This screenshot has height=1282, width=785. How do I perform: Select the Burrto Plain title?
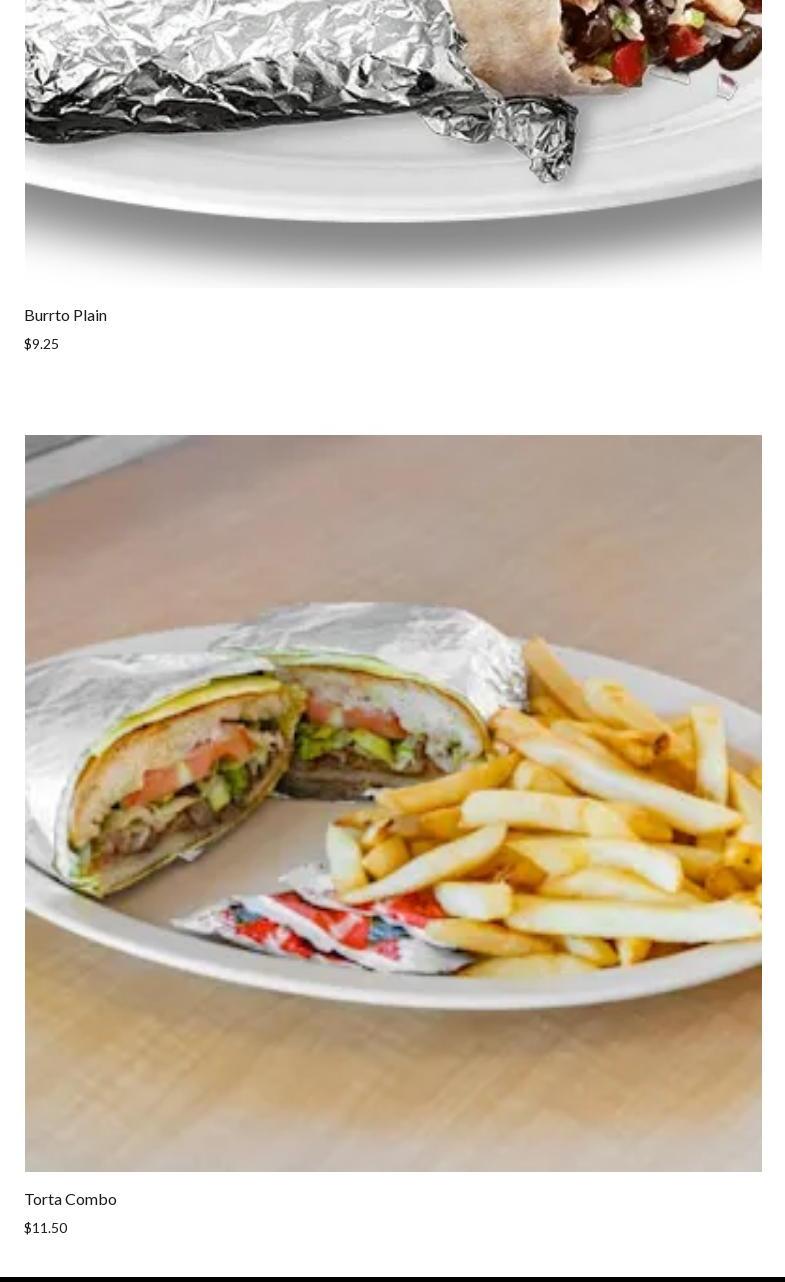coord(66,315)
